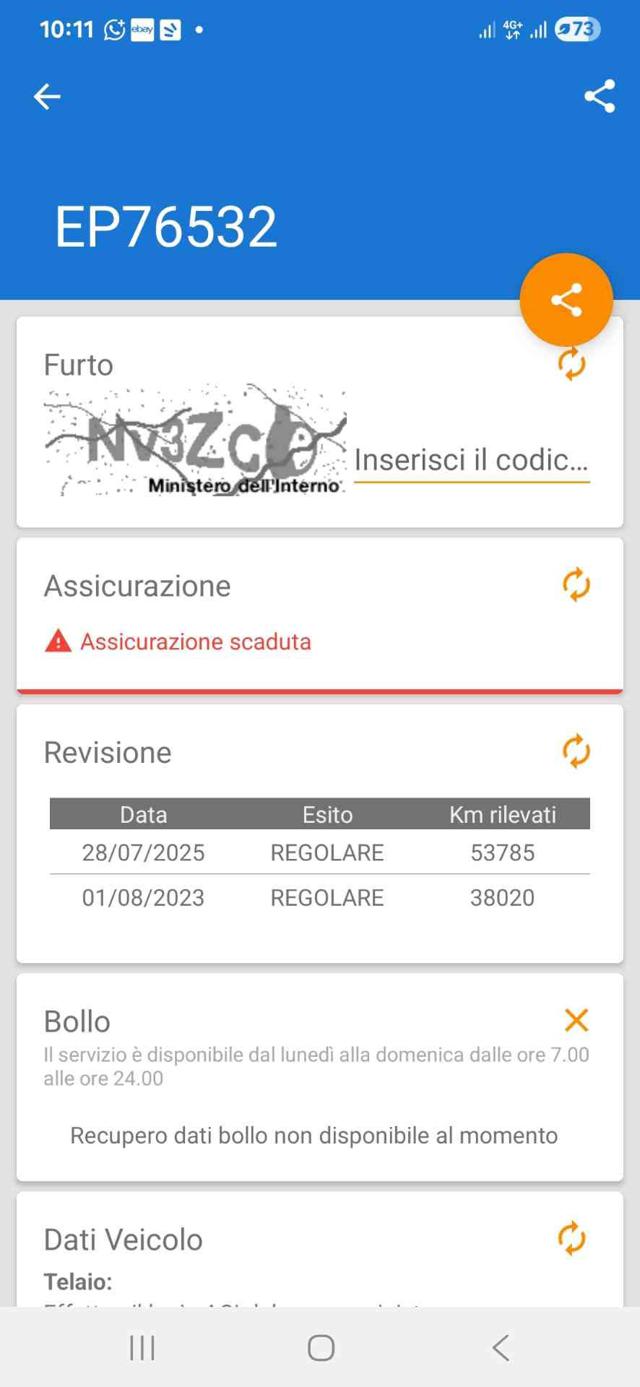Viewport: 640px width, 1387px height.
Task: Tap the orange floating share button
Action: 566,300
